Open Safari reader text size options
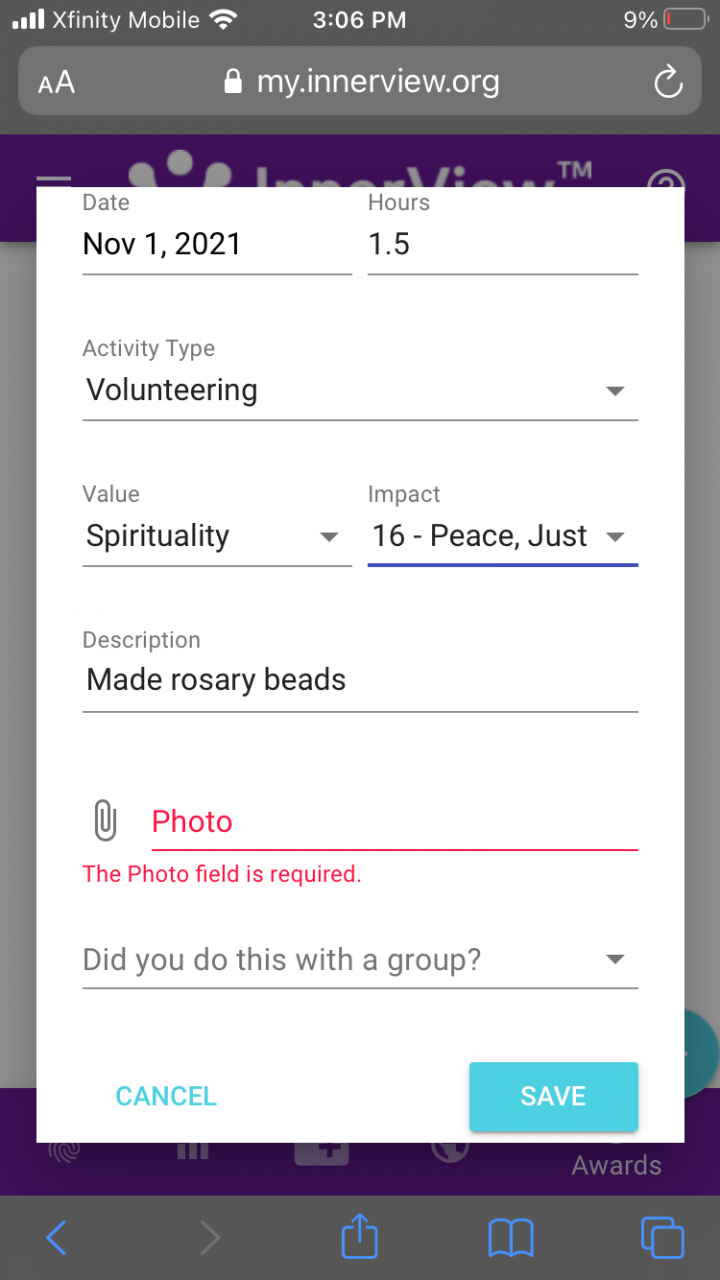The image size is (720, 1280). pyautogui.click(x=57, y=82)
